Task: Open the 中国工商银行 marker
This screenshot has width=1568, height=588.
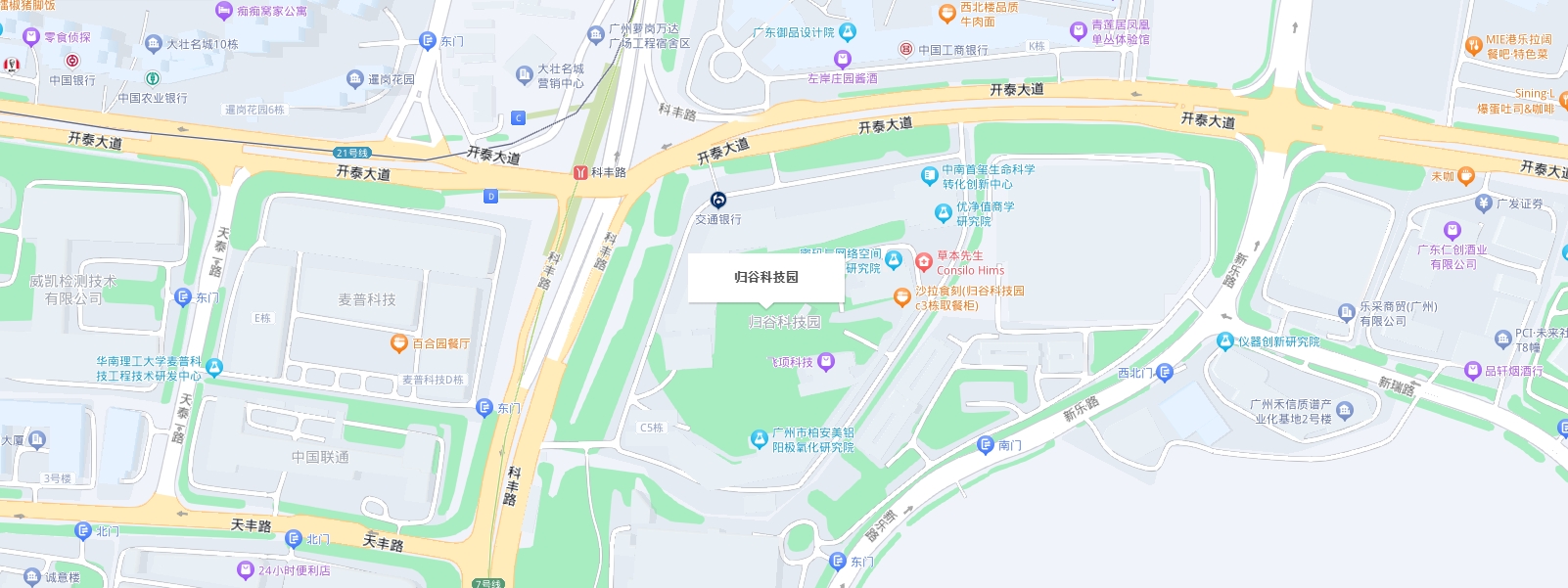Action: point(906,49)
